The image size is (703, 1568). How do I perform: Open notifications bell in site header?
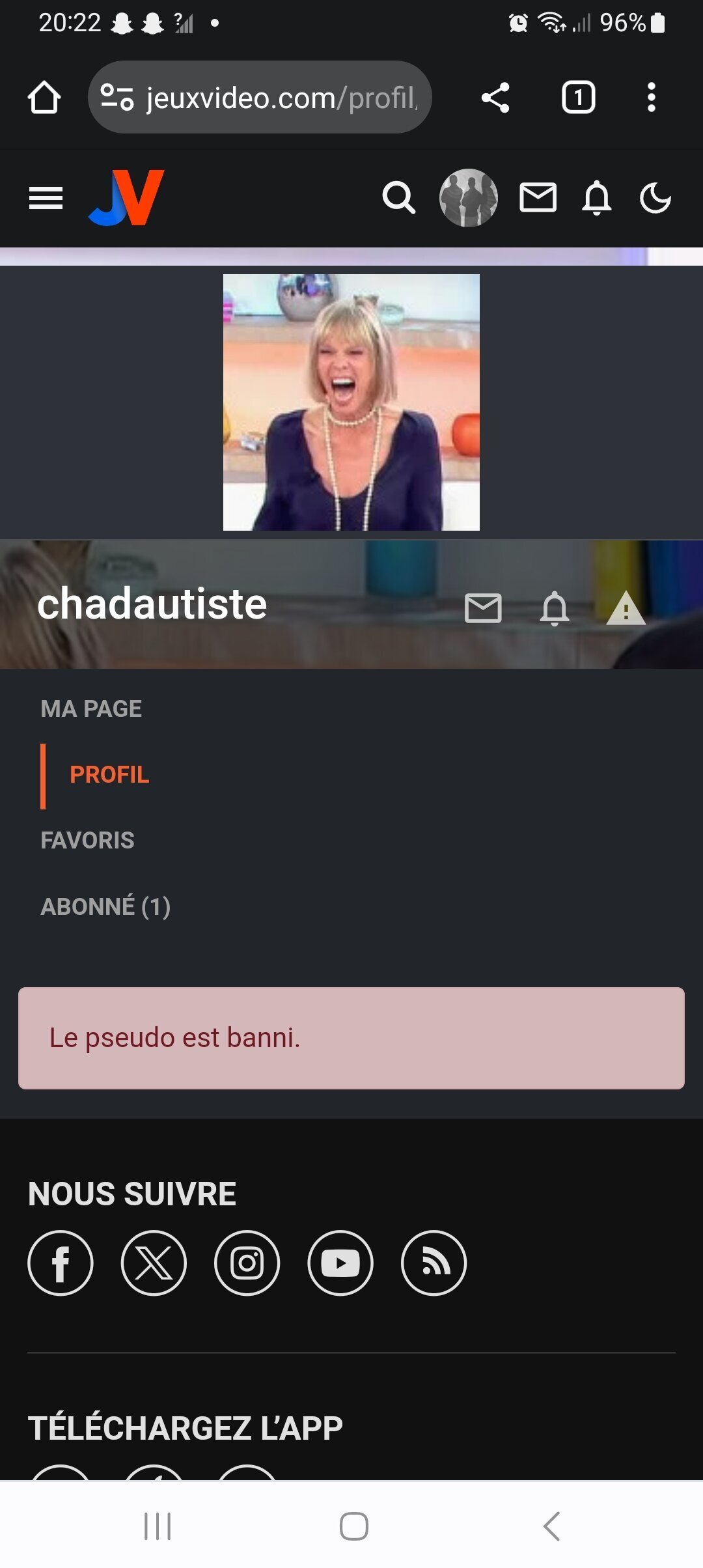click(x=597, y=198)
